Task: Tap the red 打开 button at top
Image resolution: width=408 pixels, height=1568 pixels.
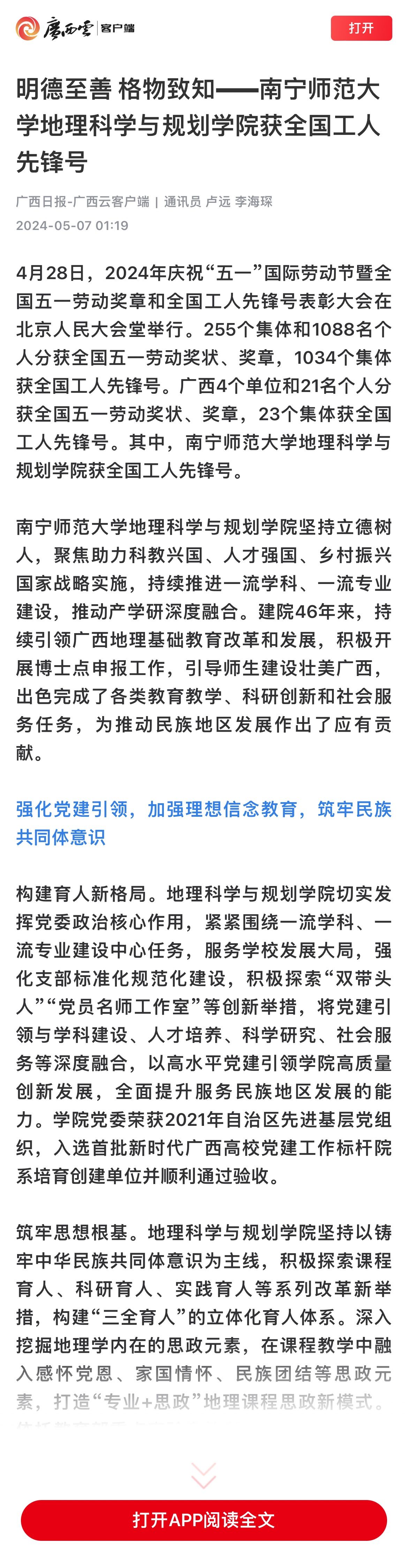Action: pos(361,28)
